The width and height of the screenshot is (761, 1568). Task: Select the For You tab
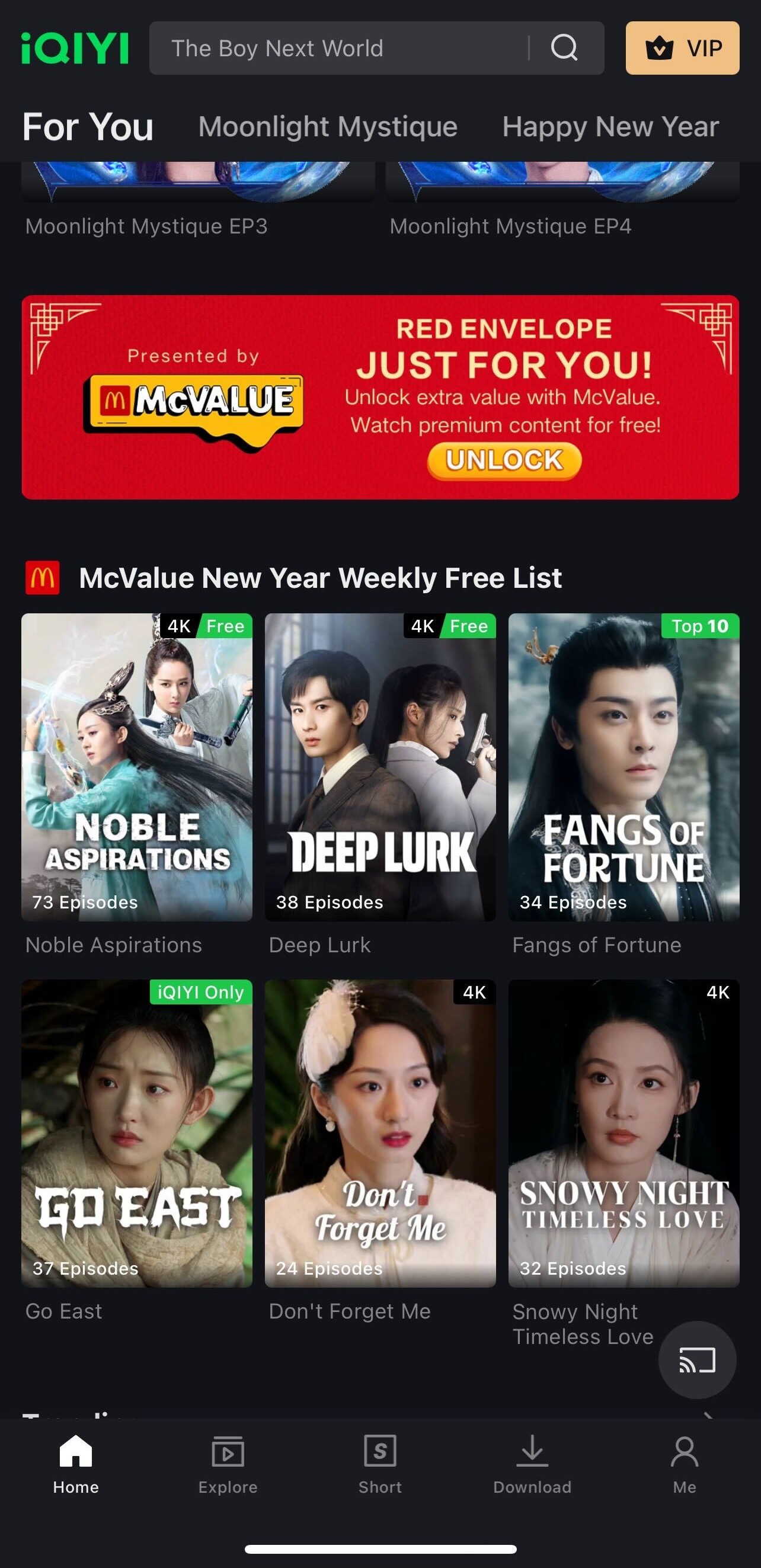pos(88,127)
